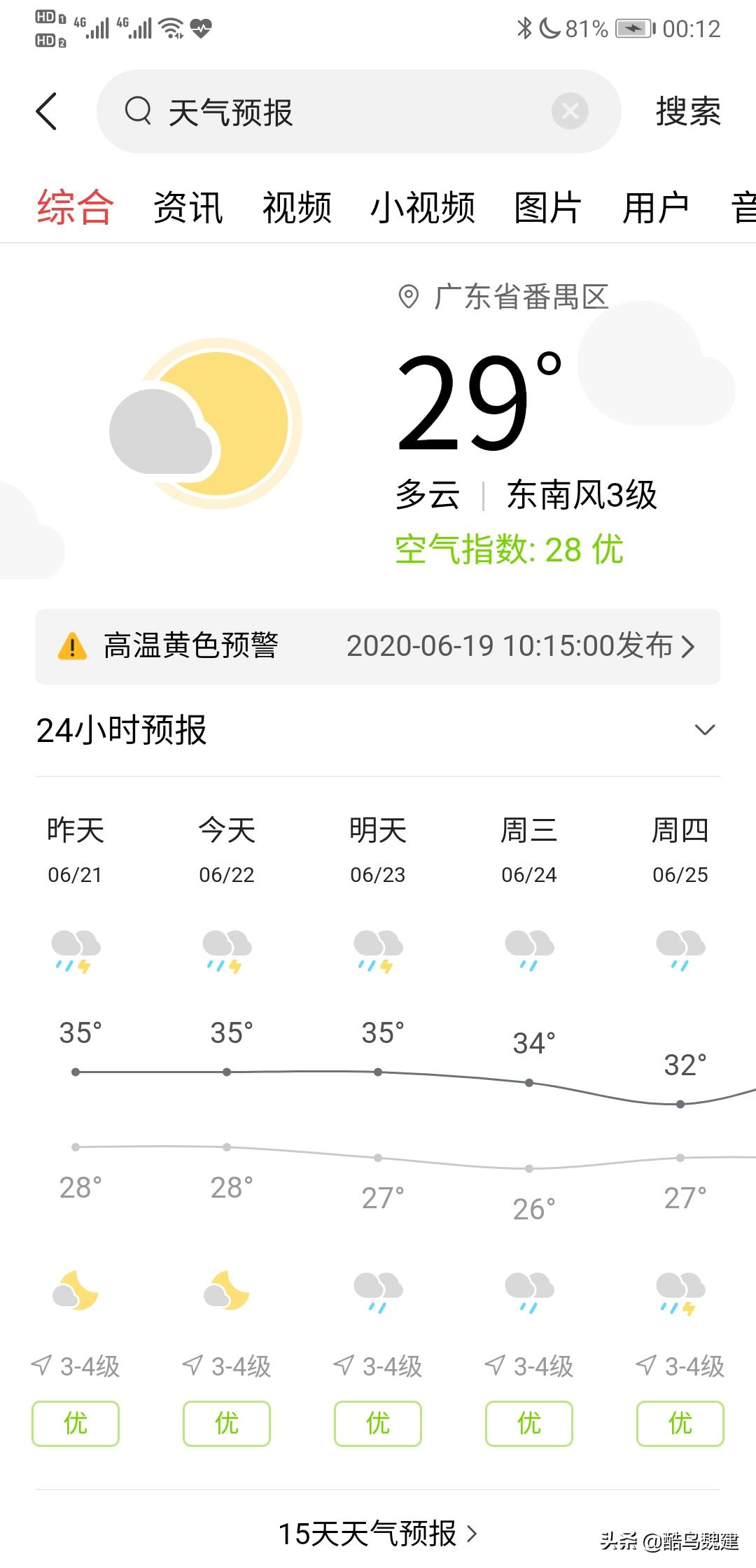Open the 图片 search tab
The height and width of the screenshot is (1568, 756).
[547, 206]
